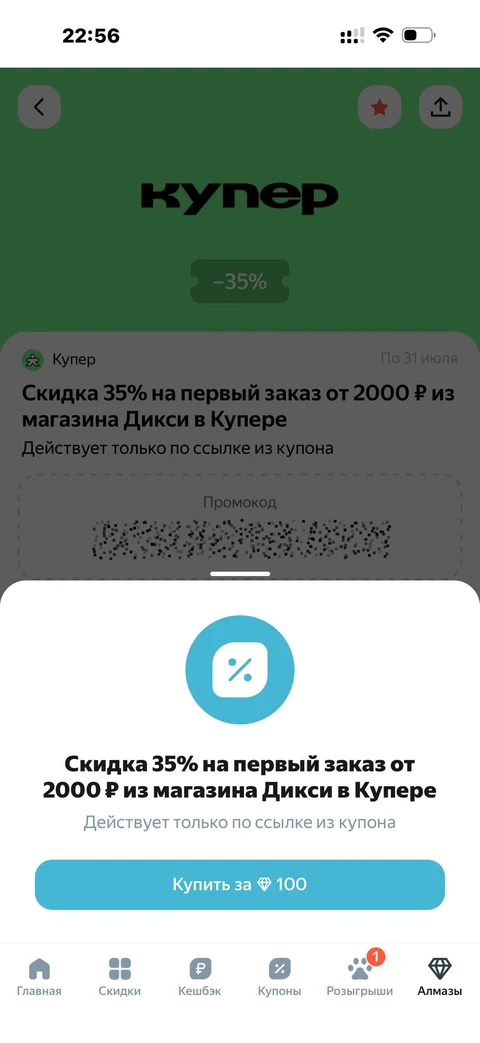Select the Алмазы tab

pyautogui.click(x=439, y=976)
